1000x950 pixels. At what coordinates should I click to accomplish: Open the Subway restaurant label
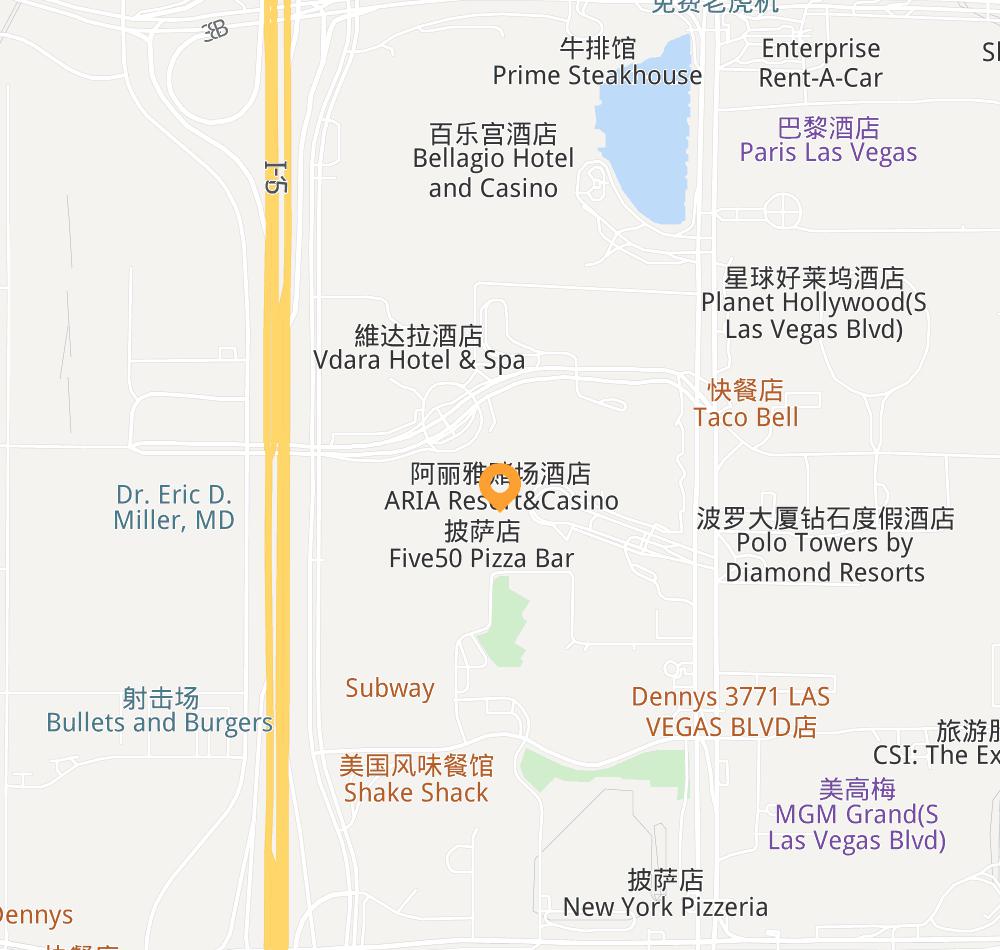(390, 688)
